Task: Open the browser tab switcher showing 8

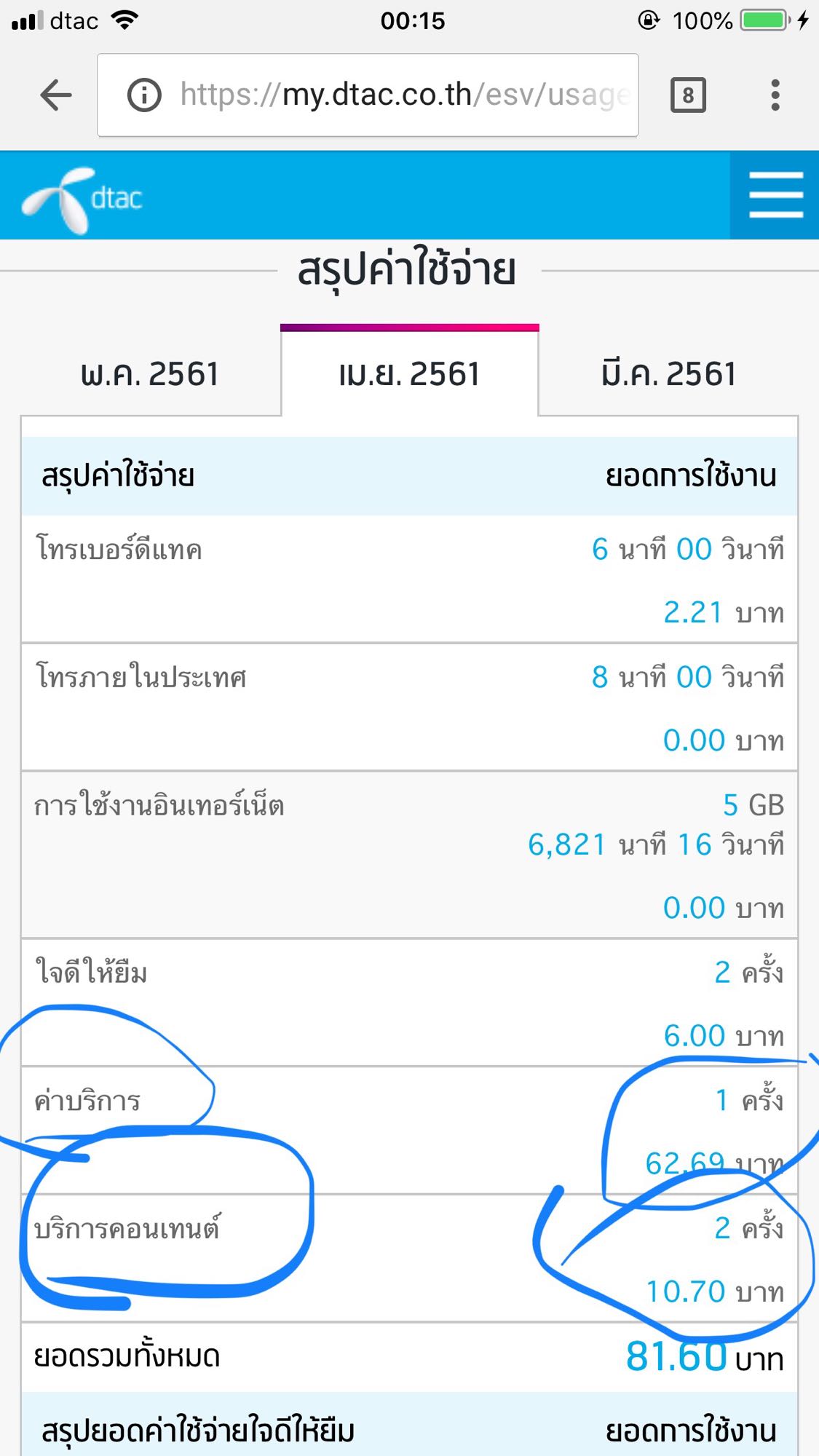Action: pyautogui.click(x=688, y=95)
